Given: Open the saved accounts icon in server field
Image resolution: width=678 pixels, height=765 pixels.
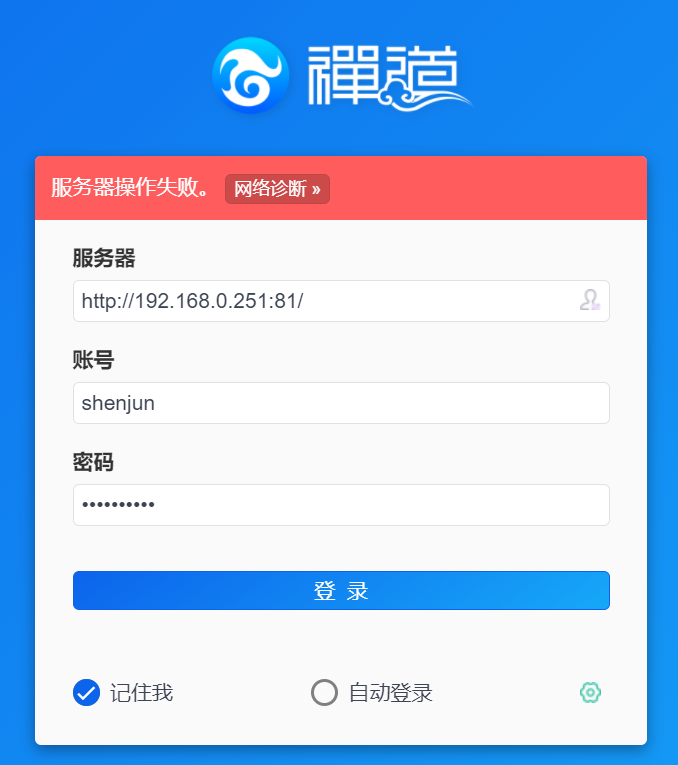Looking at the screenshot, I should pos(590,300).
